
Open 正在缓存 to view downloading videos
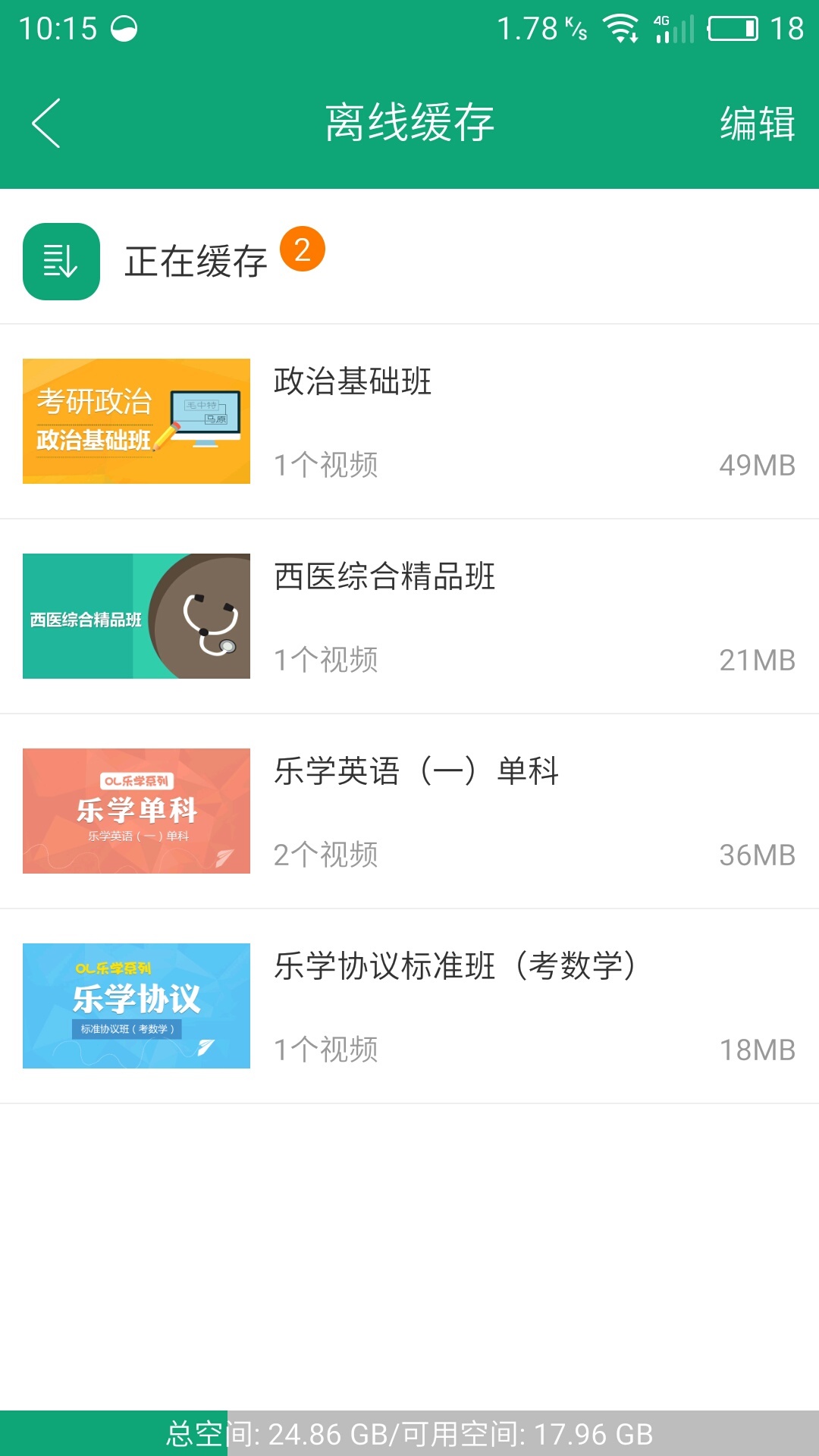pos(197,262)
